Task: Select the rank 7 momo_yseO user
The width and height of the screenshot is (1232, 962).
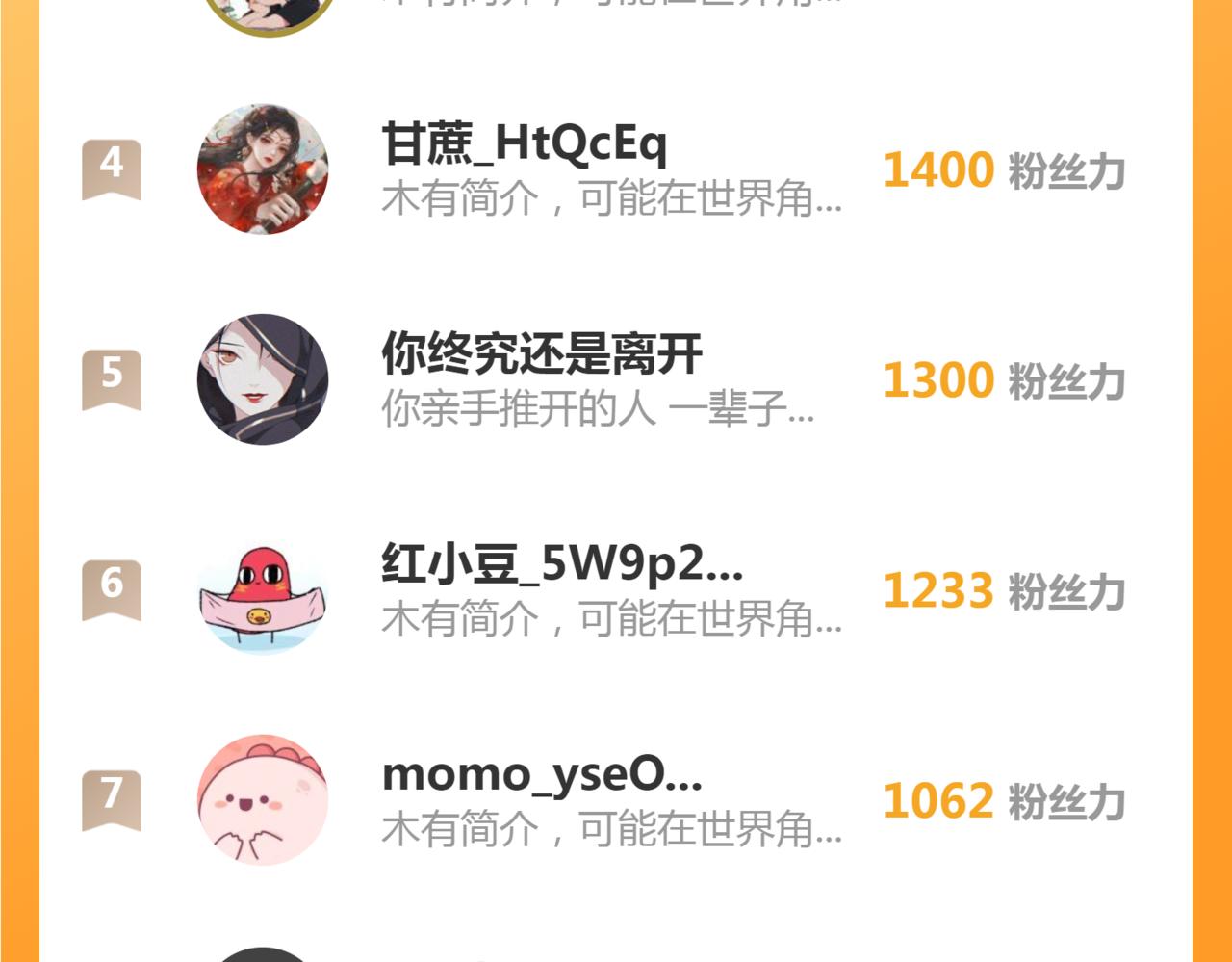Action: click(541, 775)
